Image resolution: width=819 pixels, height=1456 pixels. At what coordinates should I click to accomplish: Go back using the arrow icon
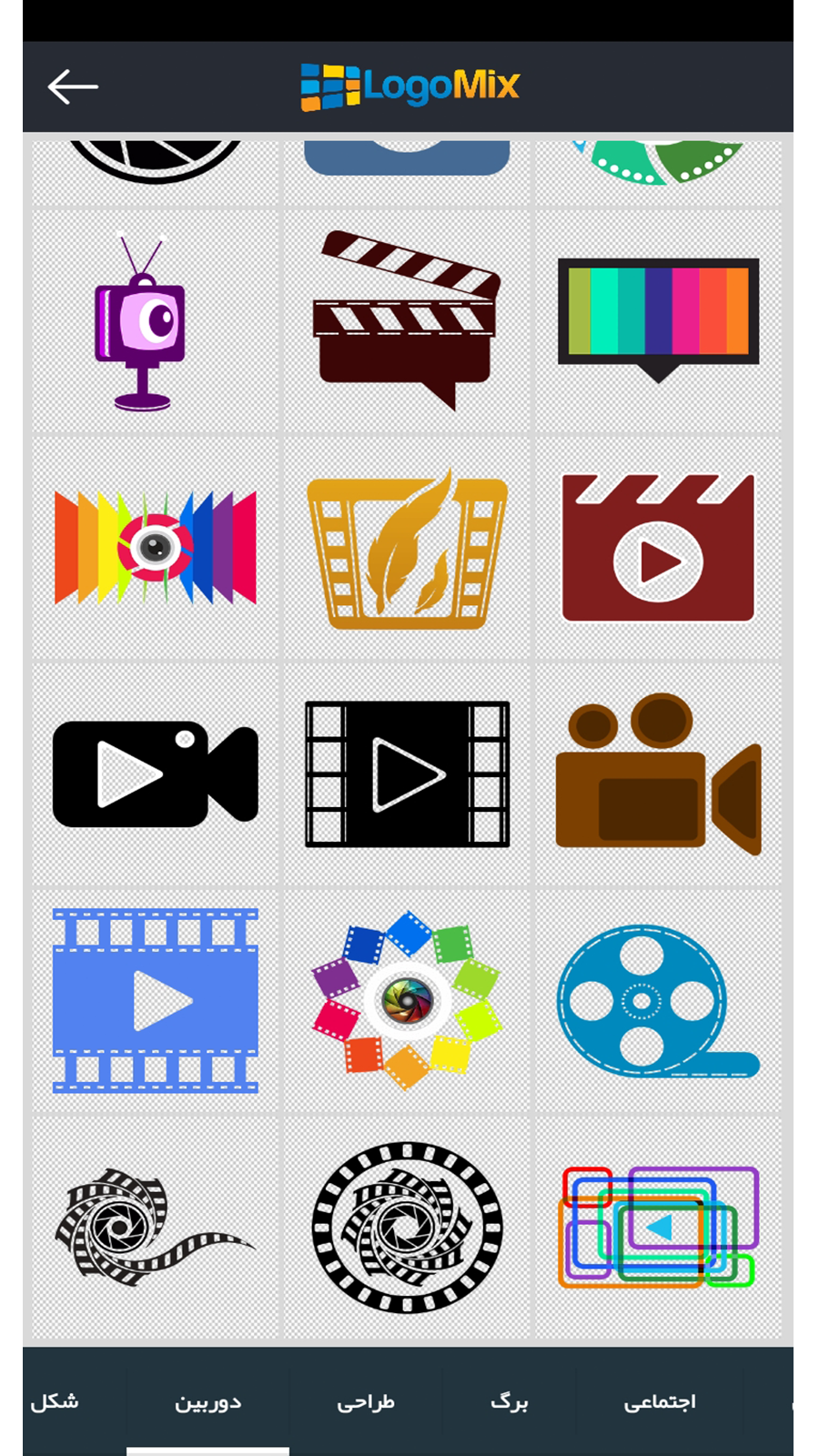point(73,87)
